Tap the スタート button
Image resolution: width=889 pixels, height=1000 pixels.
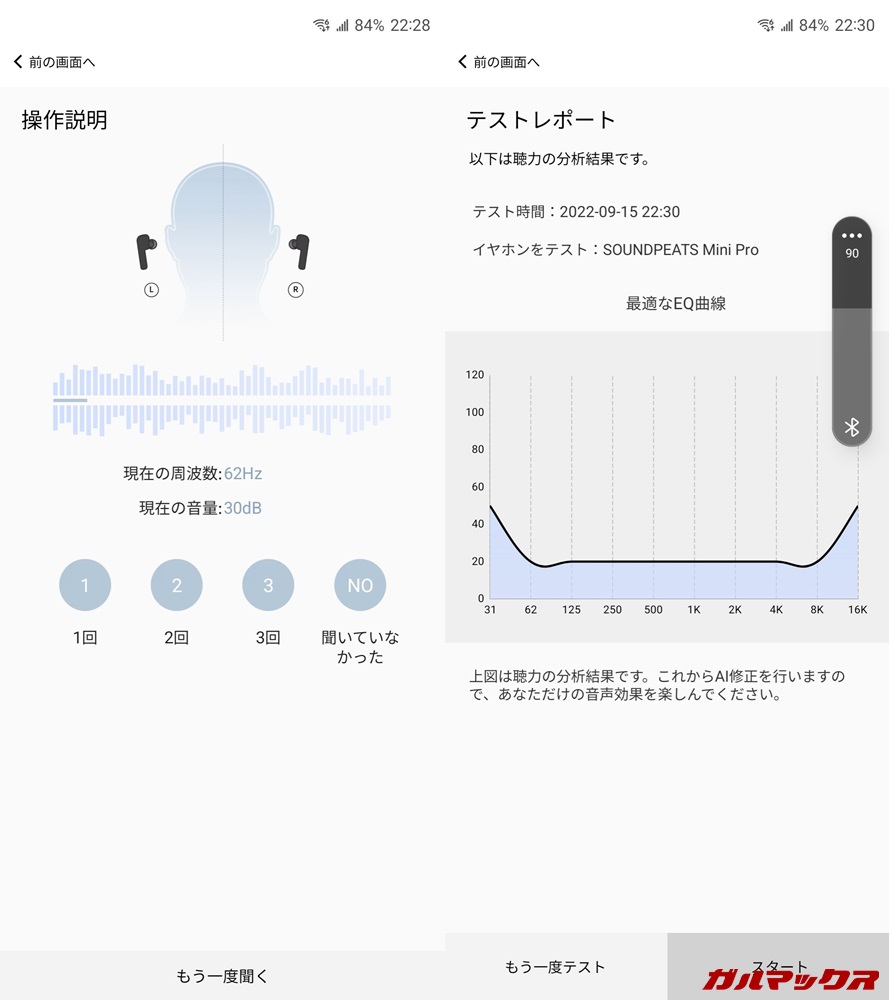point(778,967)
